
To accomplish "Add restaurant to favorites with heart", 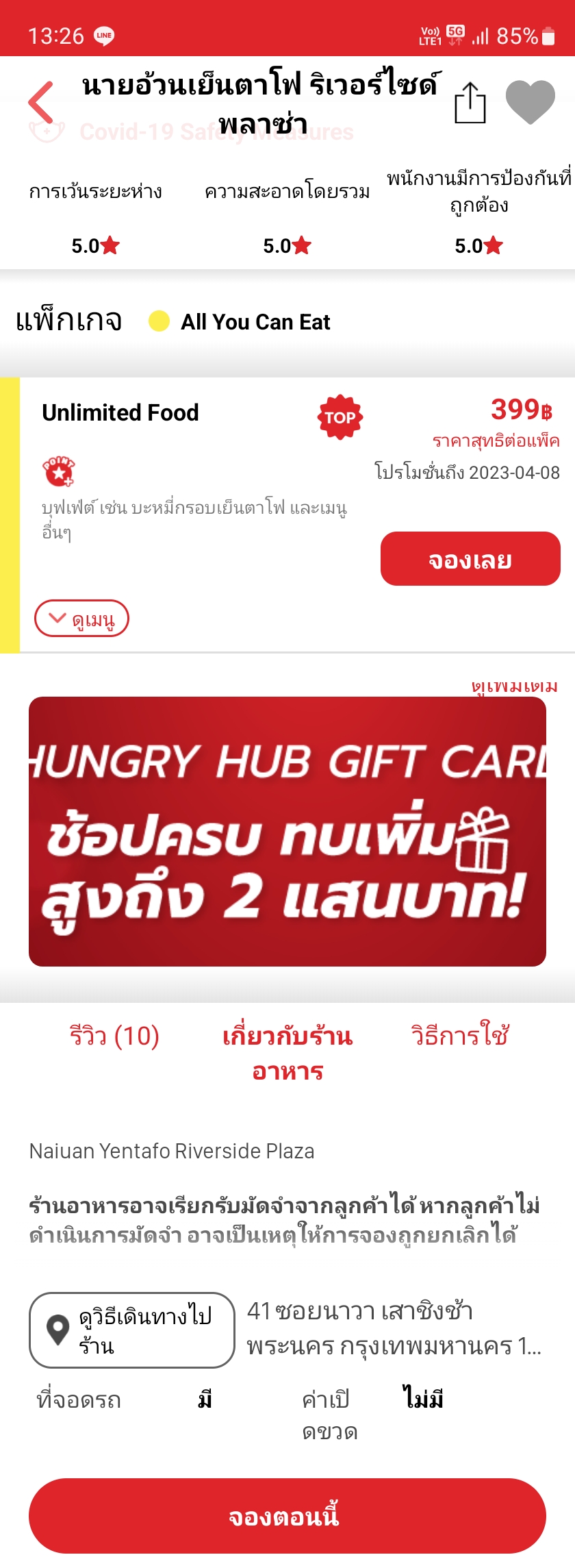I will (530, 102).
